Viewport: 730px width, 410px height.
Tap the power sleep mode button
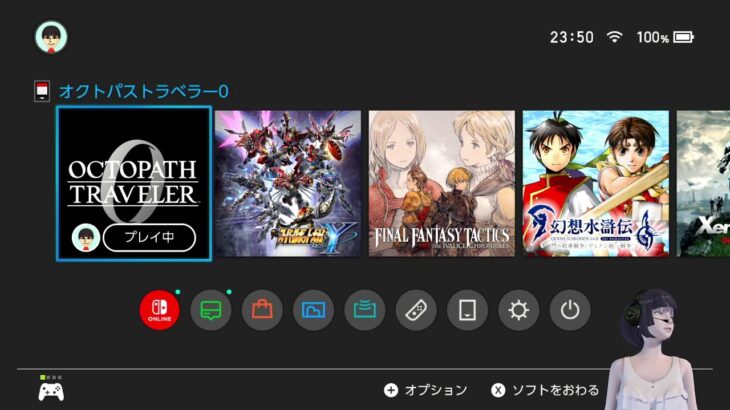click(570, 310)
